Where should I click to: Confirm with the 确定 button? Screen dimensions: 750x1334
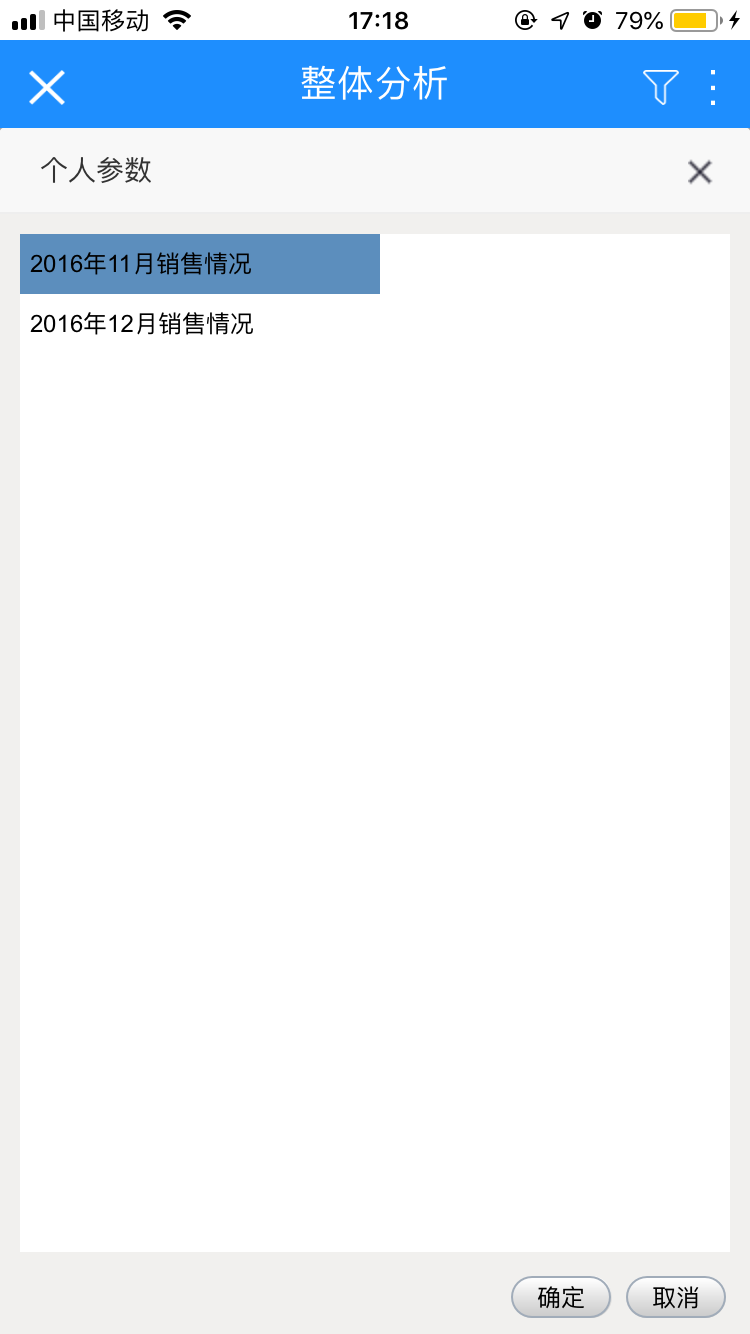click(561, 1297)
